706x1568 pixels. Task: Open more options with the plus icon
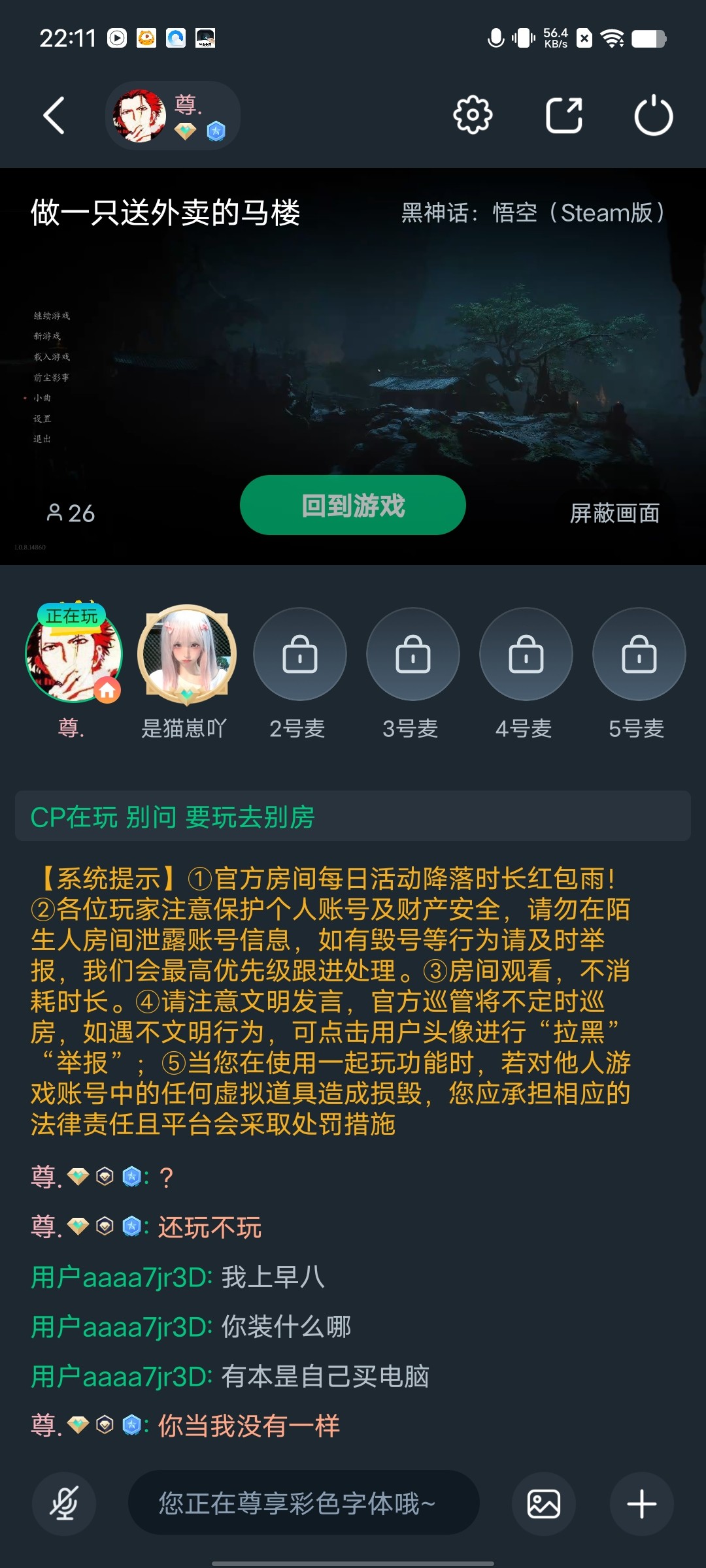click(x=641, y=1503)
